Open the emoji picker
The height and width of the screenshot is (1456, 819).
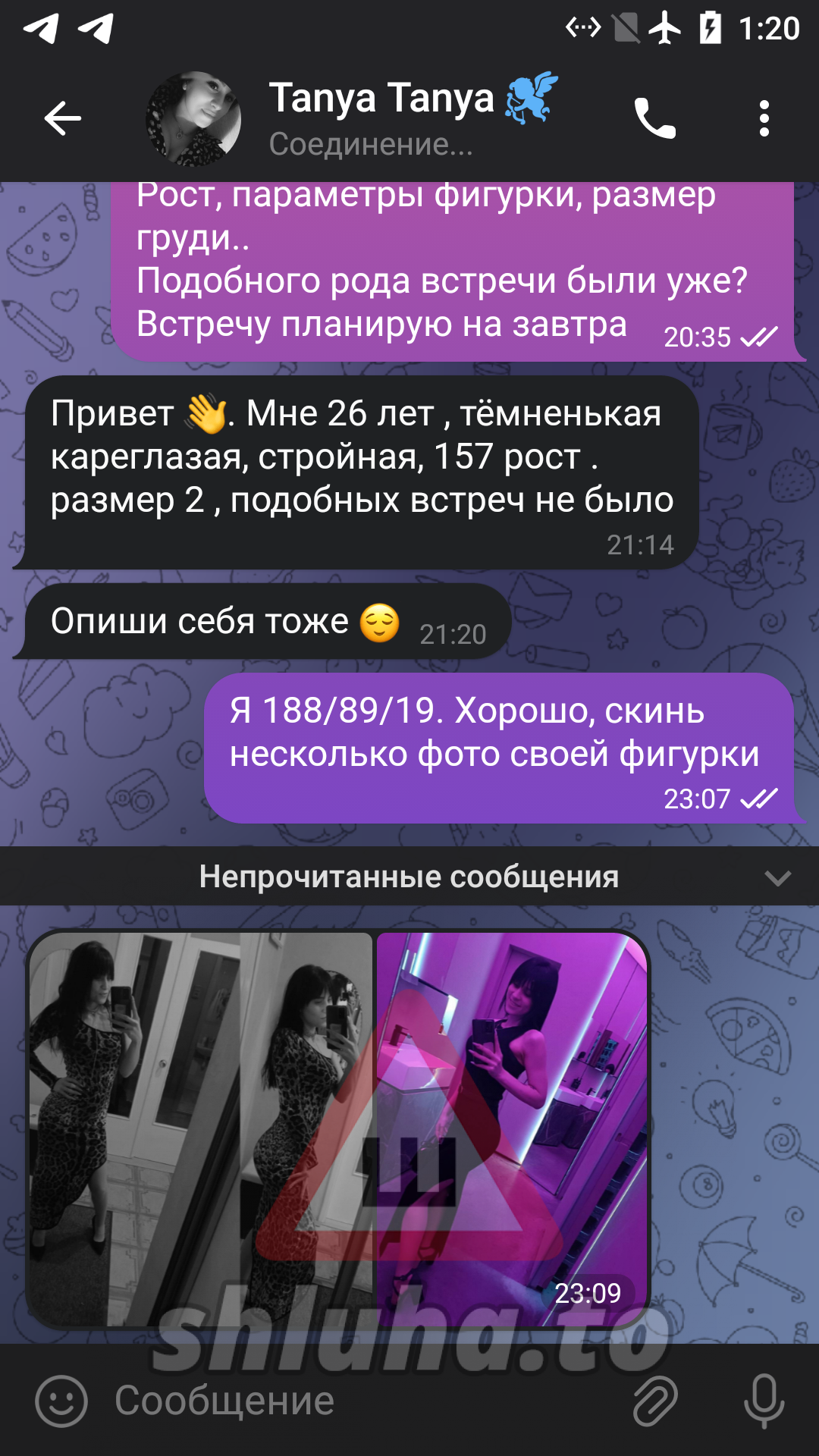61,1401
